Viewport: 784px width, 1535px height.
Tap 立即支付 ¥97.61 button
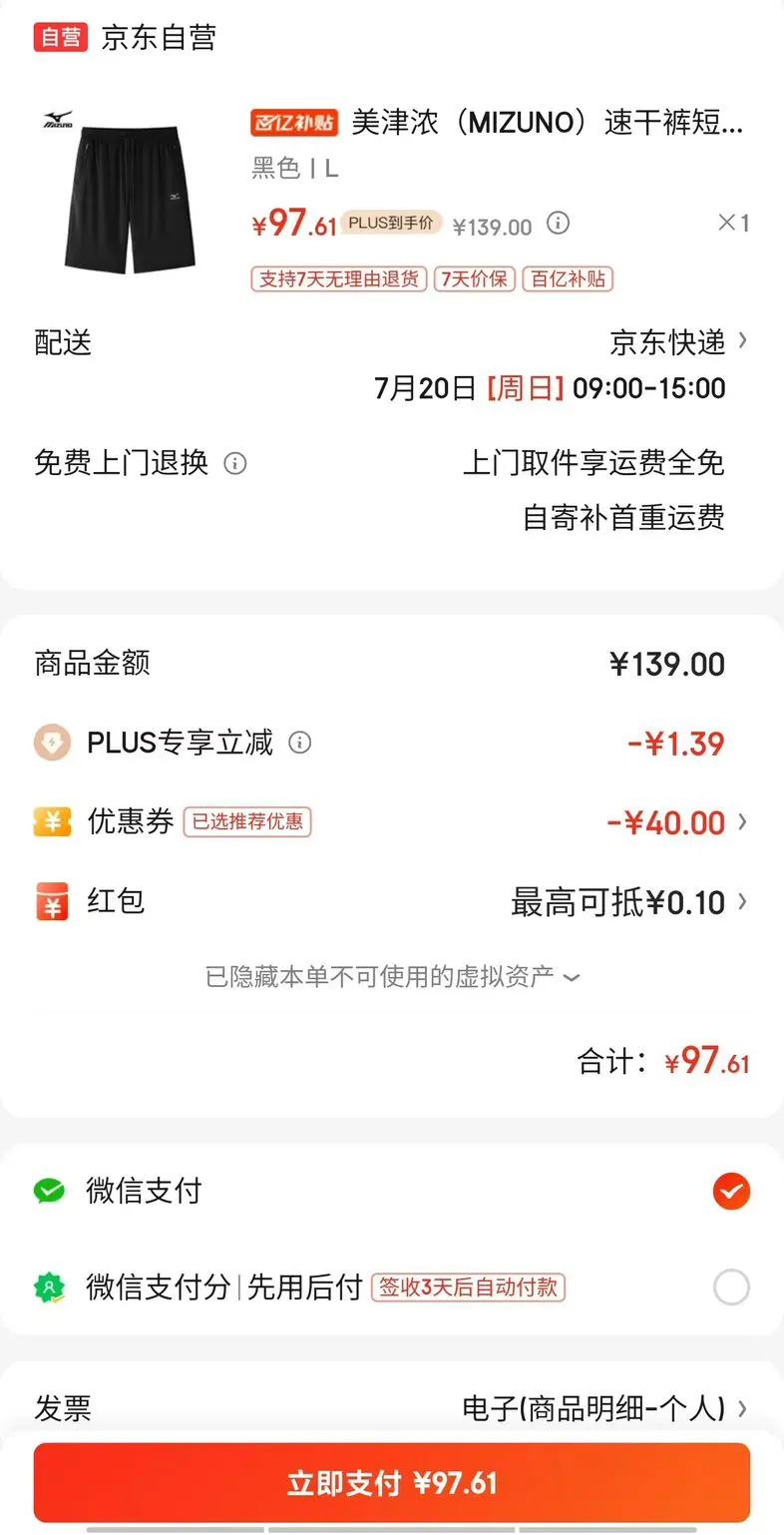click(x=392, y=1482)
